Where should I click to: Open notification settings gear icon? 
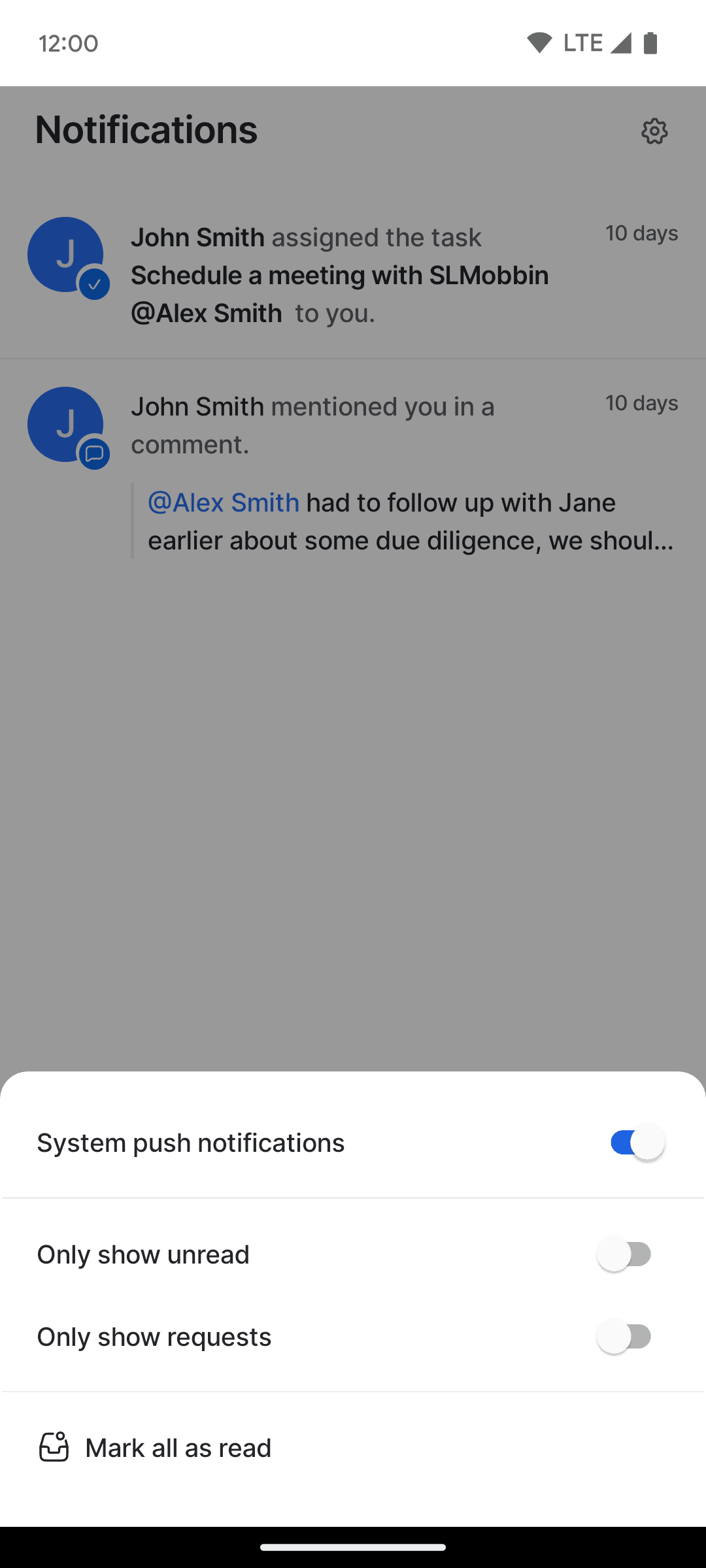[x=654, y=131]
